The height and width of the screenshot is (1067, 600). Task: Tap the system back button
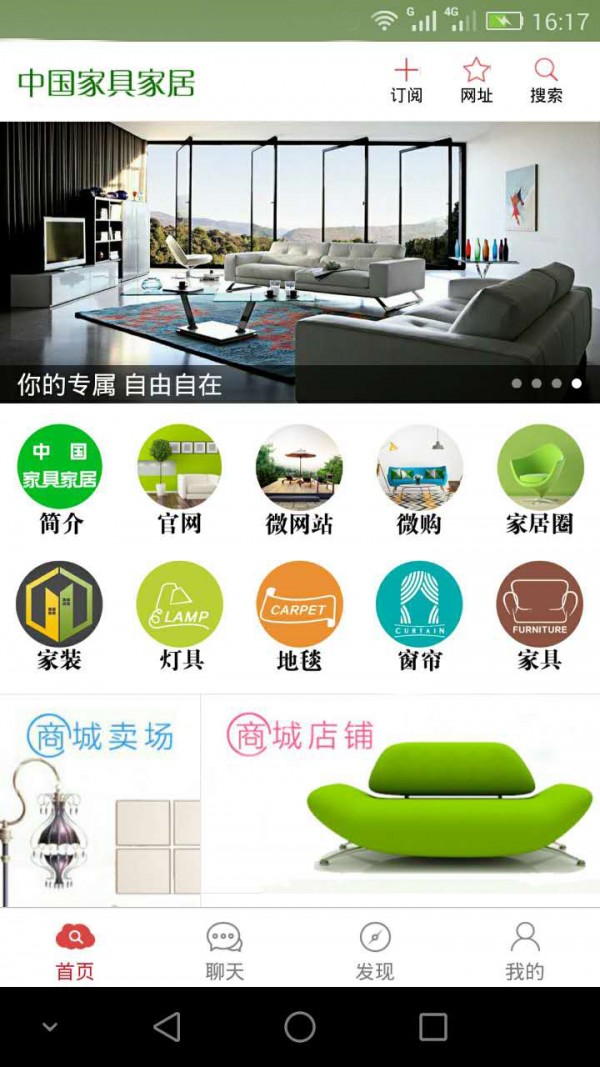pyautogui.click(x=167, y=1027)
